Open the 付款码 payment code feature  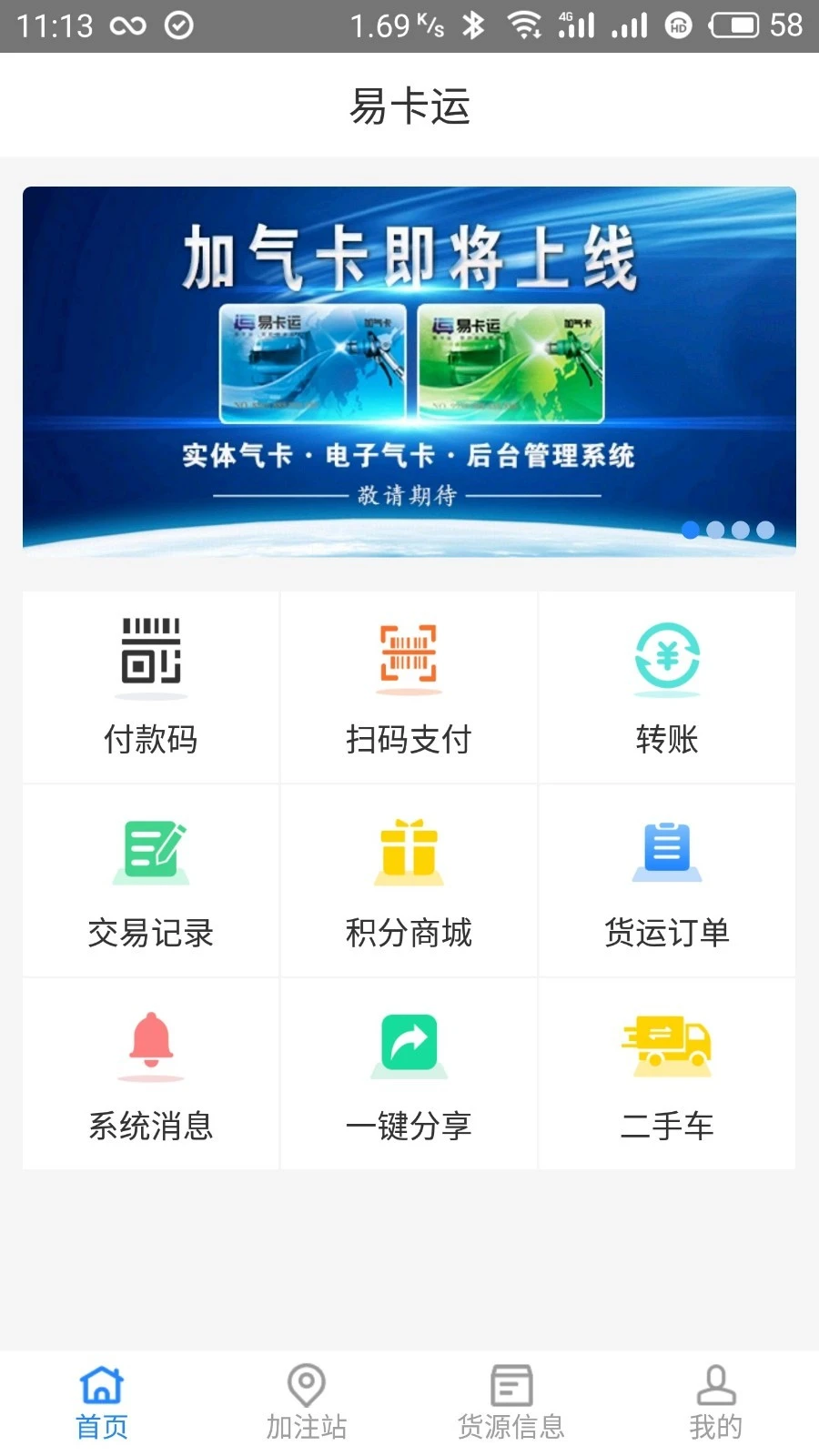pyautogui.click(x=150, y=687)
